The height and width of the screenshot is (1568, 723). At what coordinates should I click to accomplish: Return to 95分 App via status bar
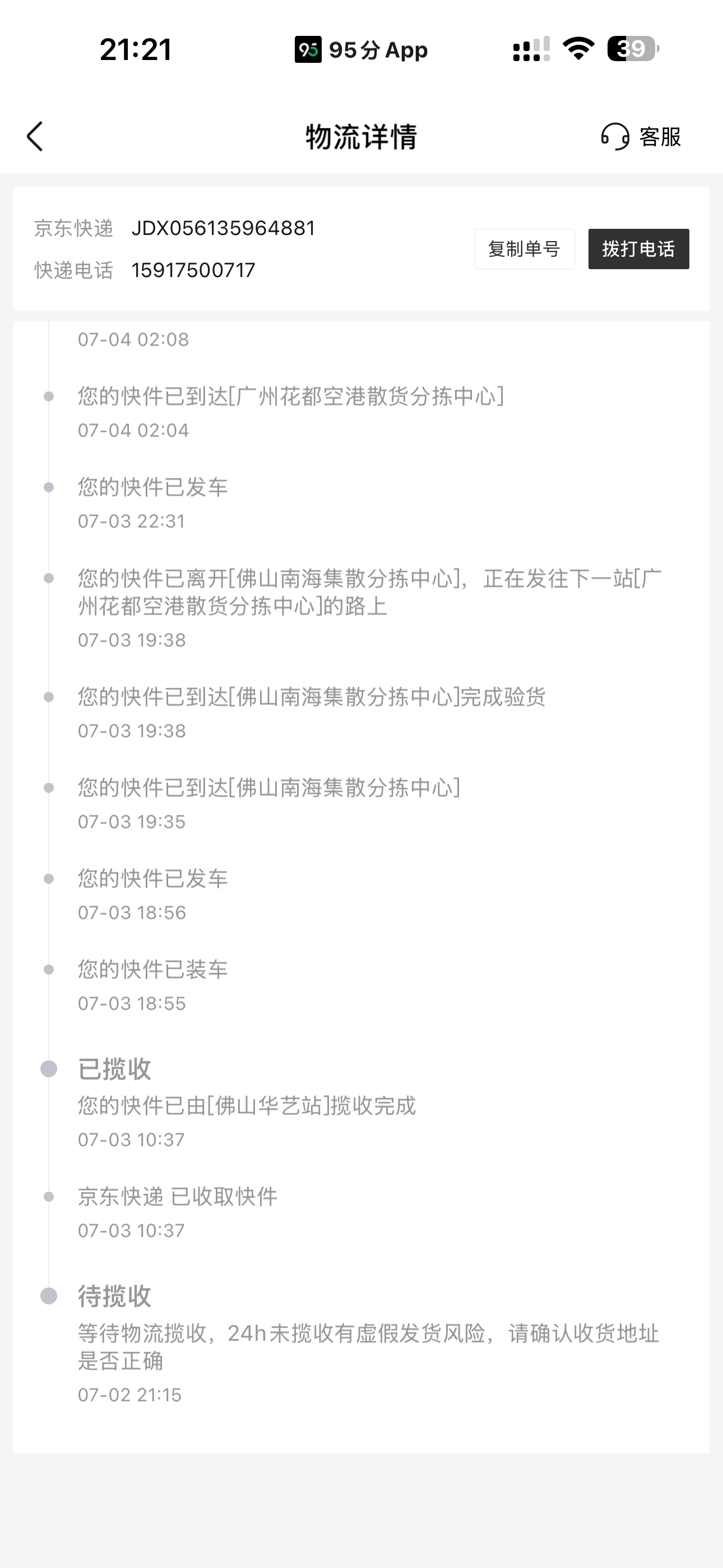point(361,49)
